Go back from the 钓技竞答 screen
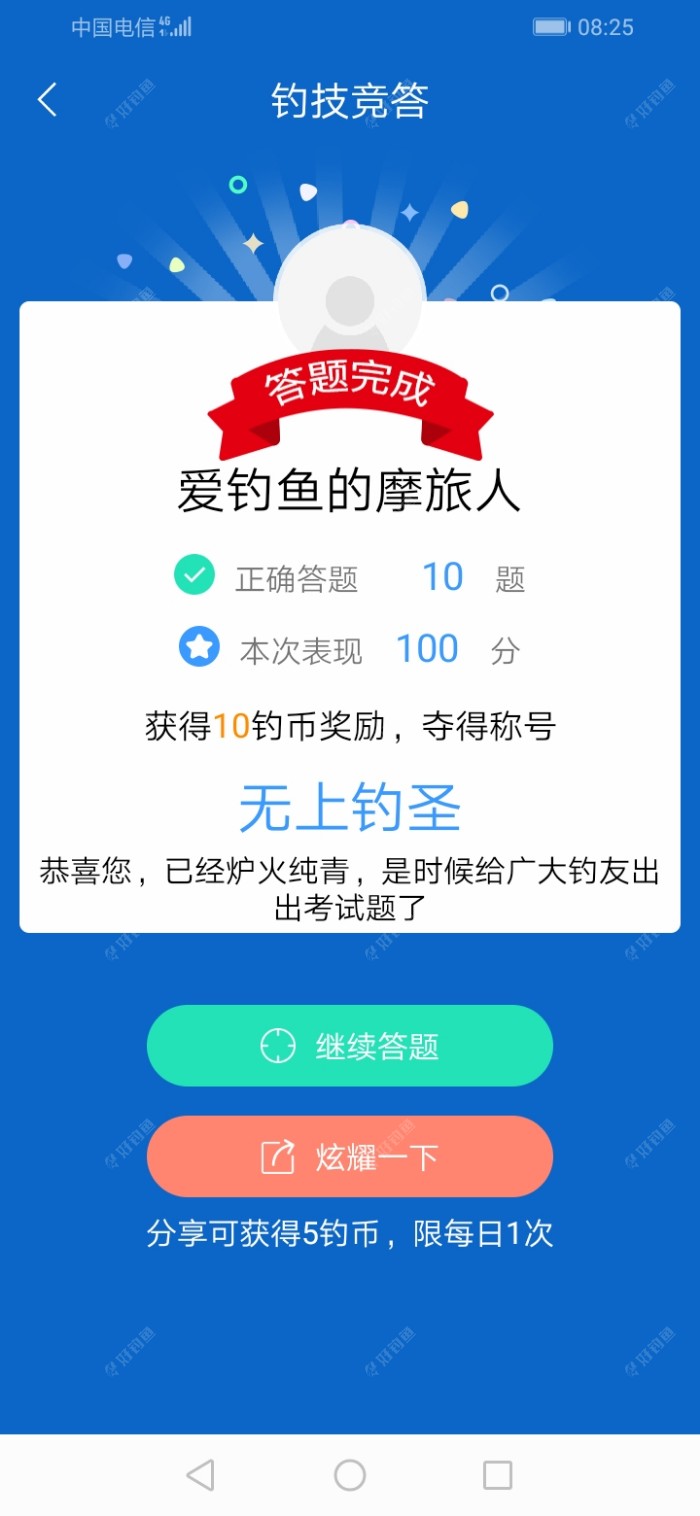The width and height of the screenshot is (700, 1516). tap(47, 100)
